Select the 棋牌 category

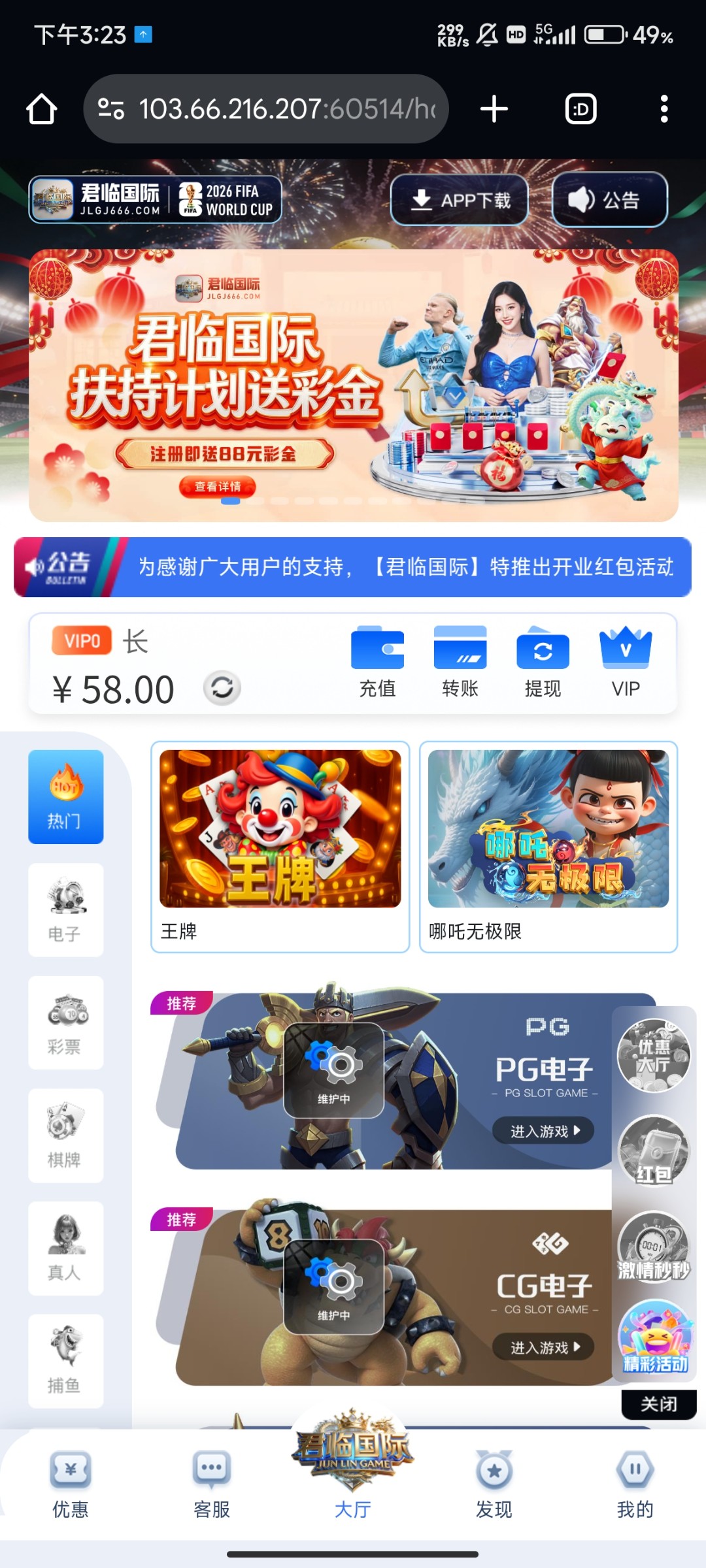click(x=65, y=1135)
